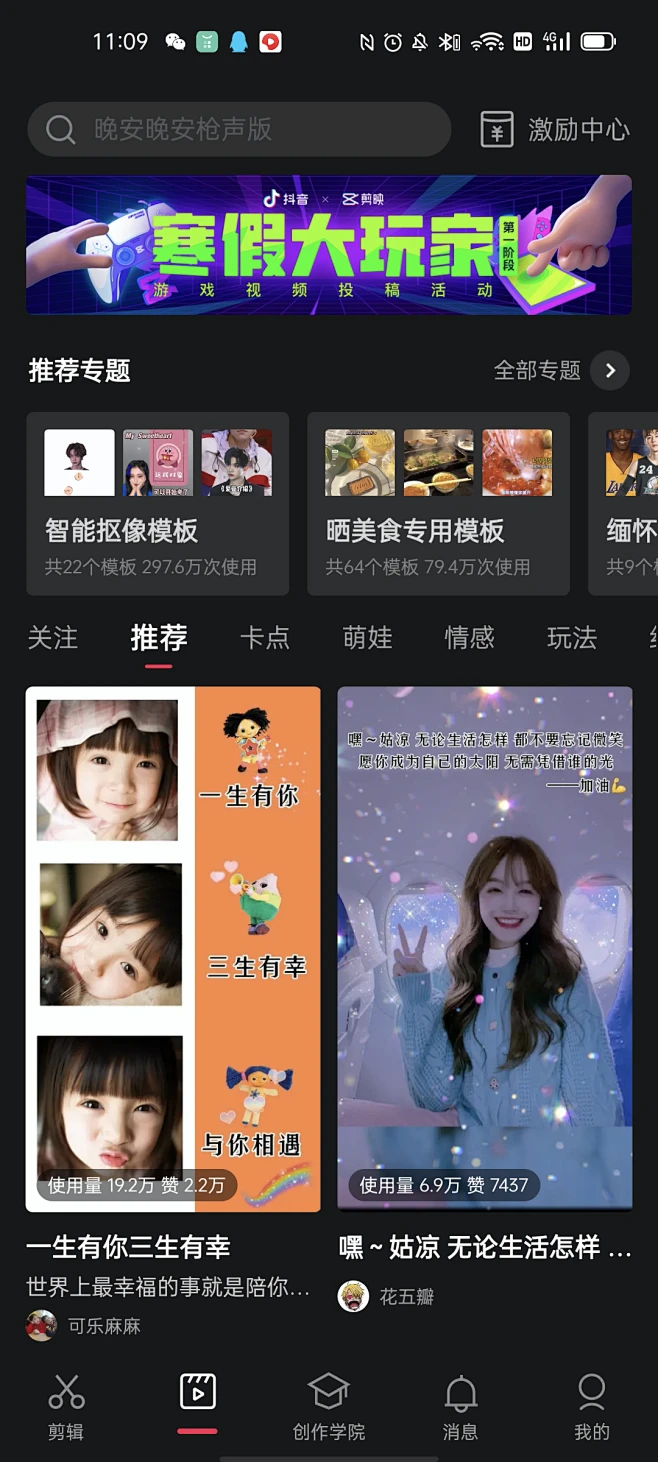Screen dimensions: 658x1462
Task: Switch to the 玩法 tab
Action: 571,637
